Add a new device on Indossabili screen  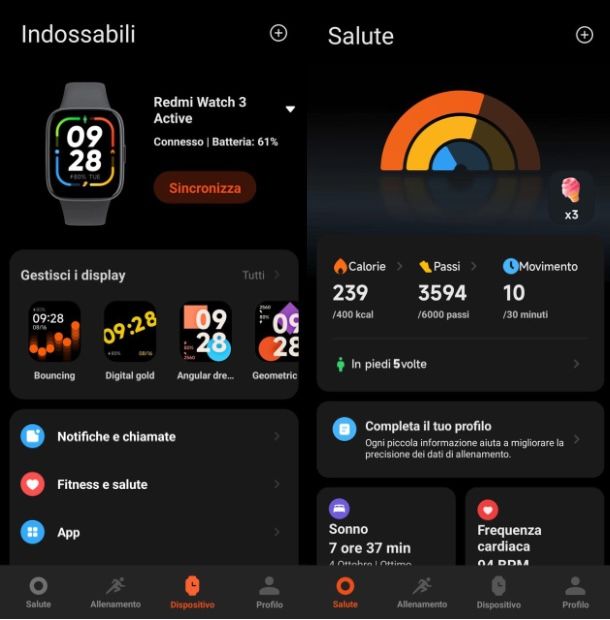pyautogui.click(x=278, y=33)
